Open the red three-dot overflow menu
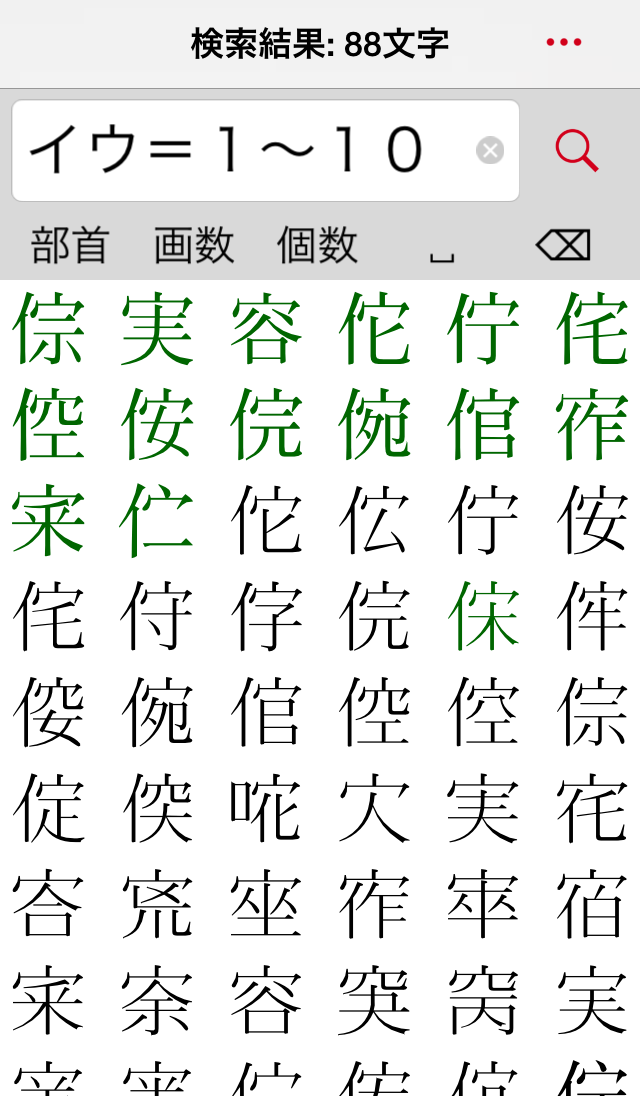The width and height of the screenshot is (640, 1096). [564, 42]
